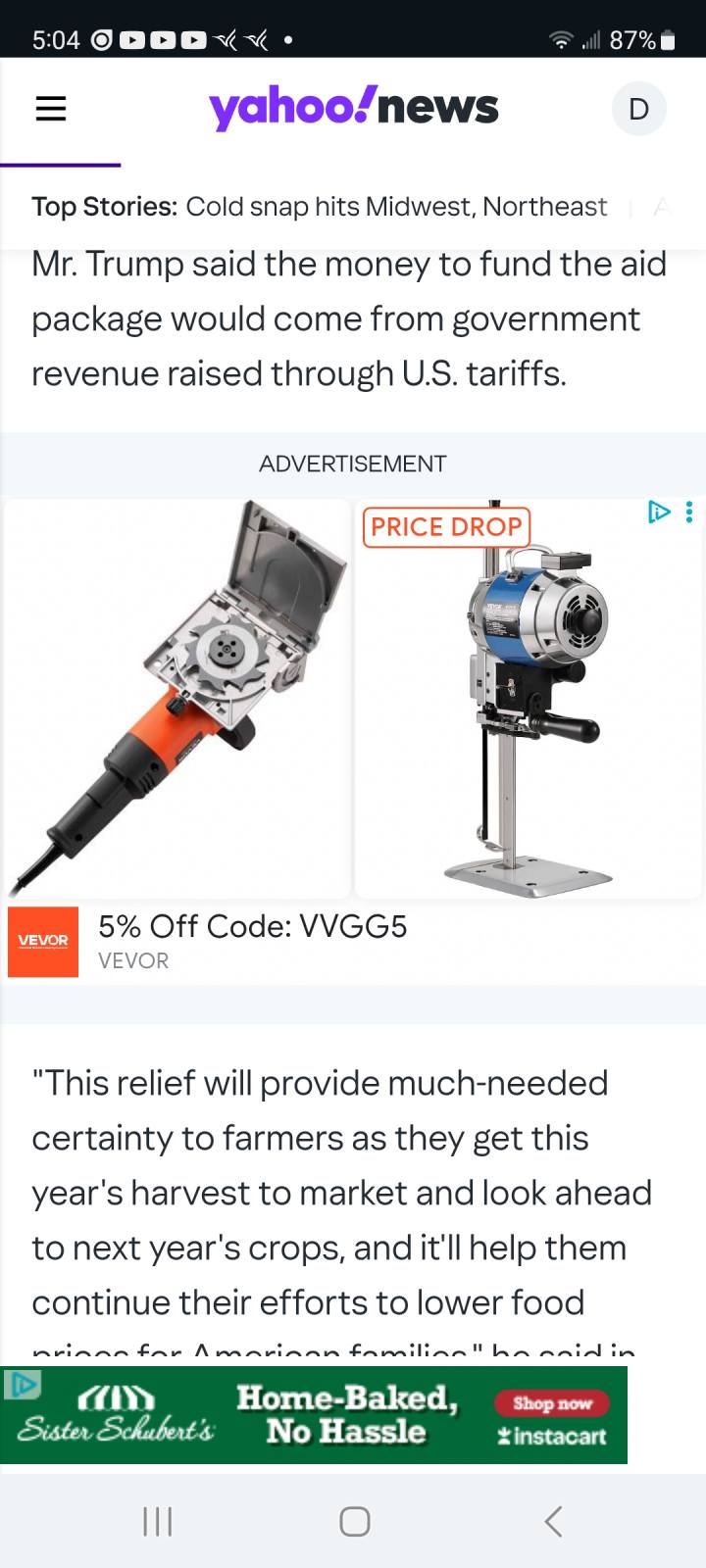Image resolution: width=706 pixels, height=1568 pixels.
Task: Open the recent apps view
Action: (x=157, y=1521)
